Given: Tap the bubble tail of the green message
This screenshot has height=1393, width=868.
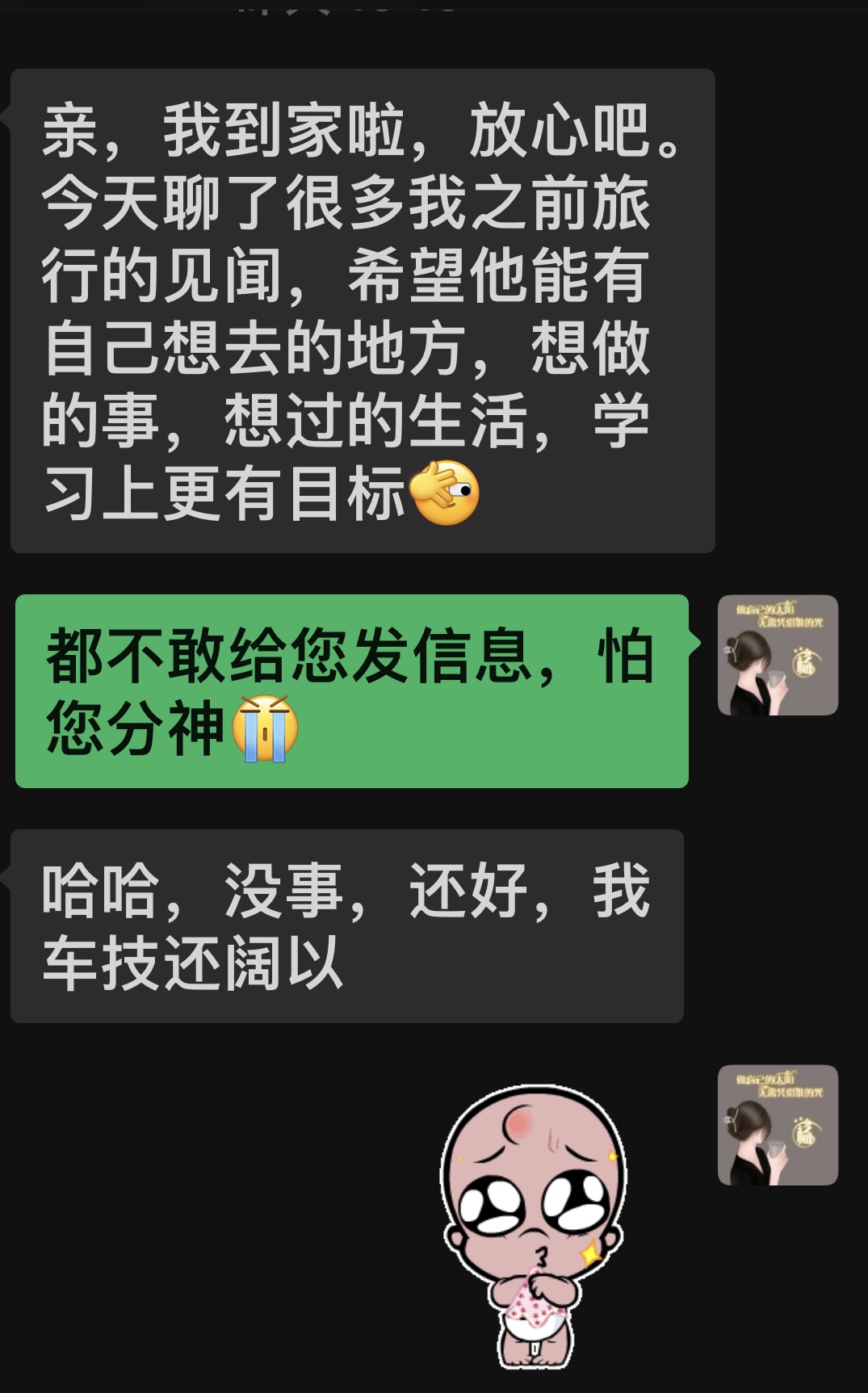Looking at the screenshot, I should (696, 642).
